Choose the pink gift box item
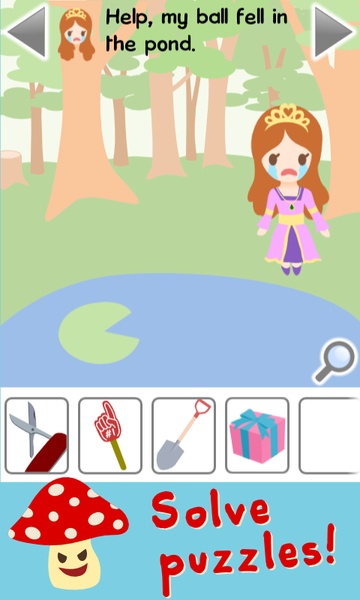 point(257,435)
